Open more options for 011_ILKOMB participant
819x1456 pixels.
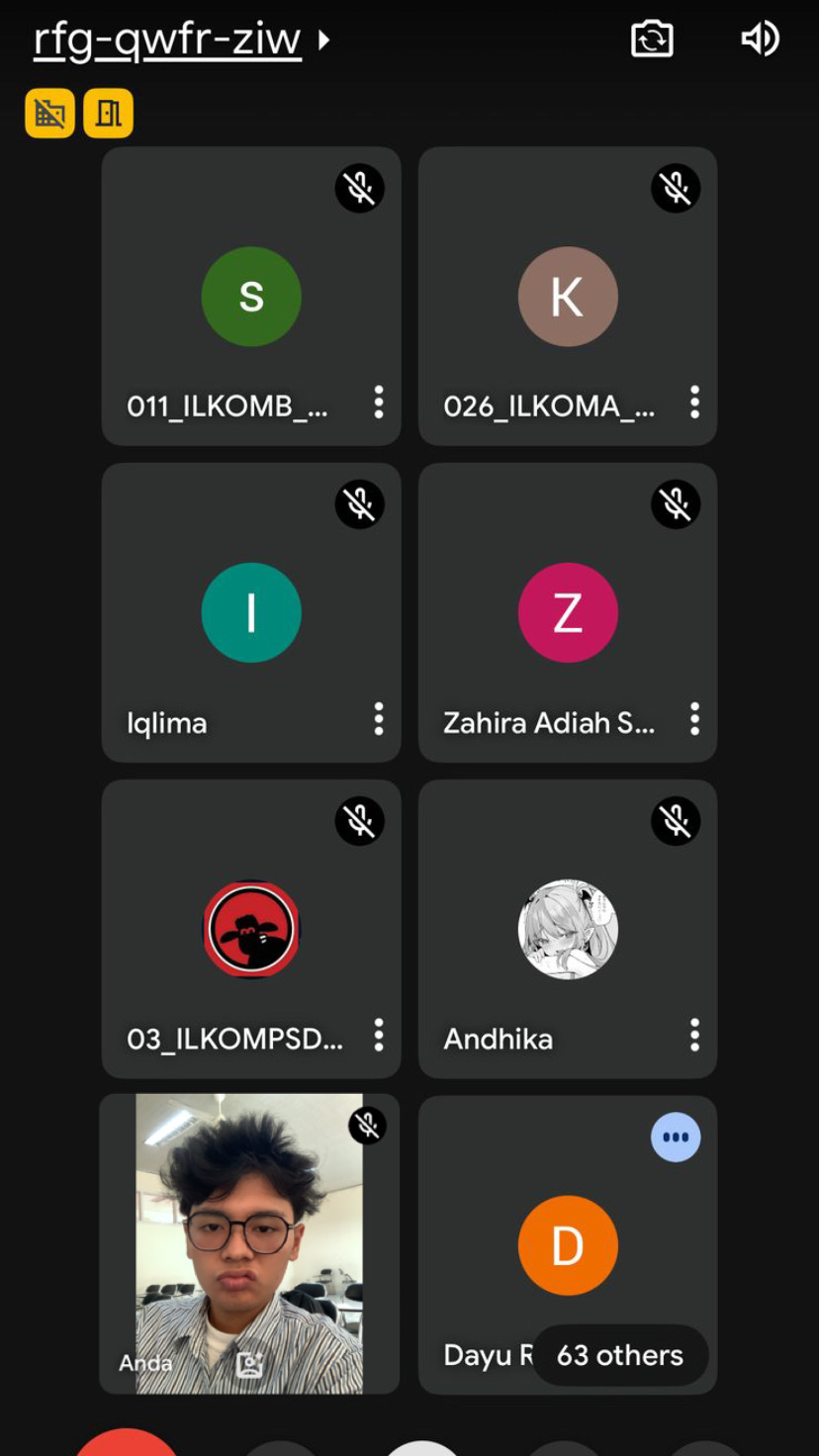pos(378,403)
